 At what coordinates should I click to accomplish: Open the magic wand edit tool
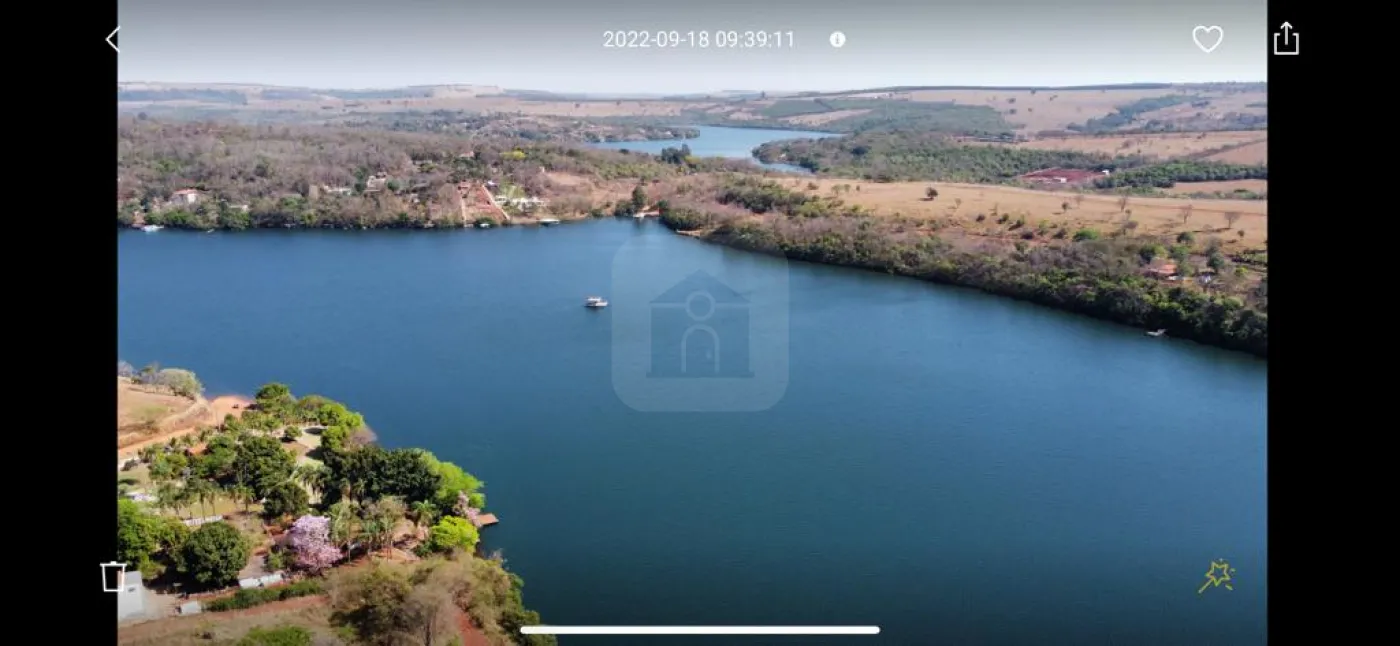click(1216, 576)
